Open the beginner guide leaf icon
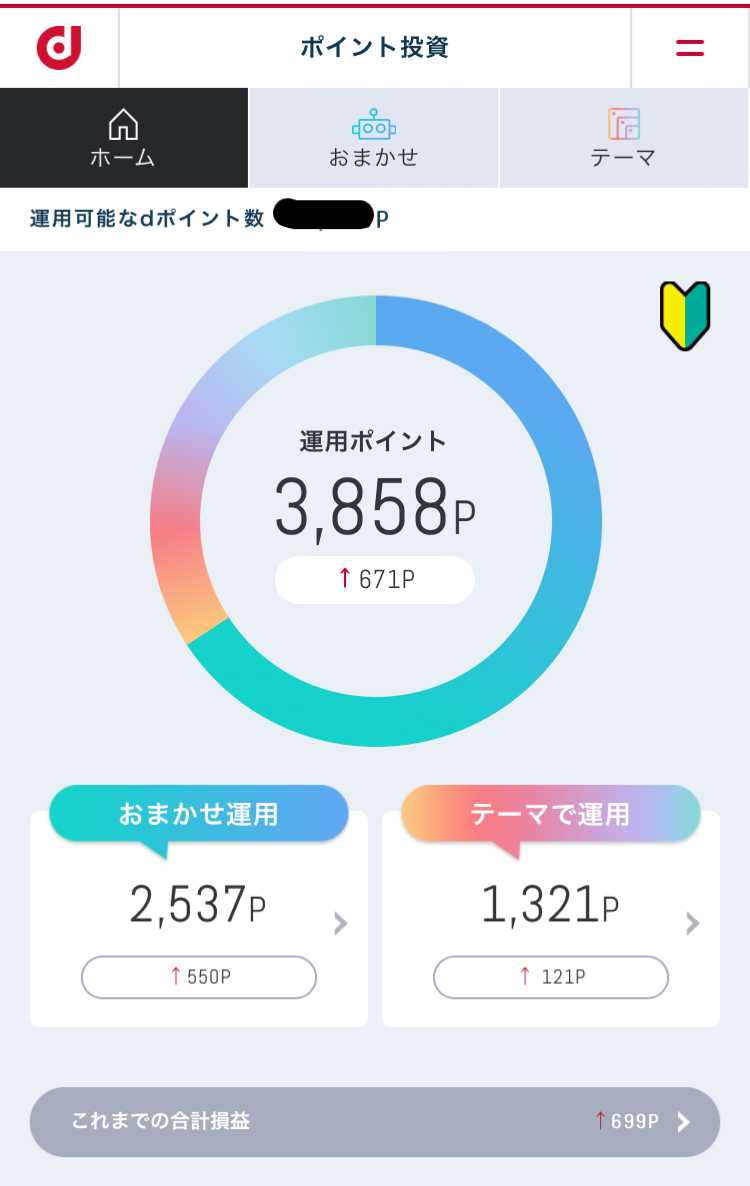750x1186 pixels. coord(685,316)
